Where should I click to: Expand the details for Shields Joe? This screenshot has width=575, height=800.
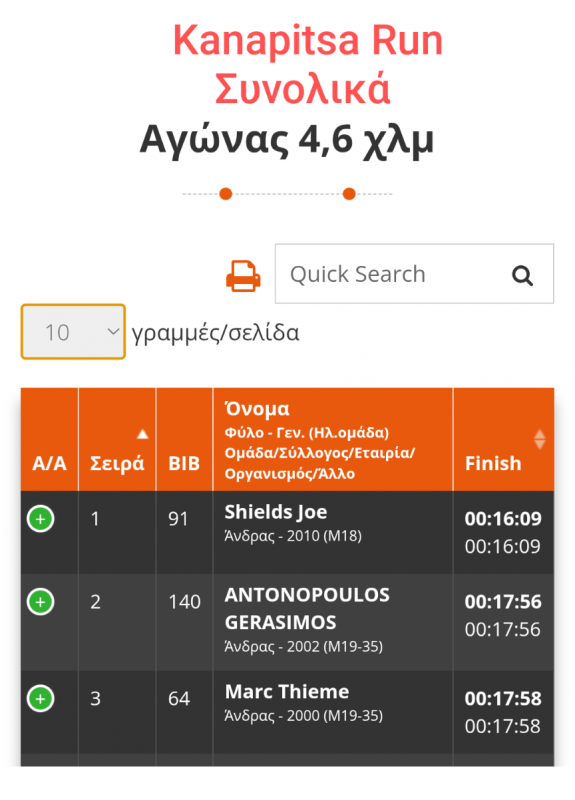click(x=41, y=519)
